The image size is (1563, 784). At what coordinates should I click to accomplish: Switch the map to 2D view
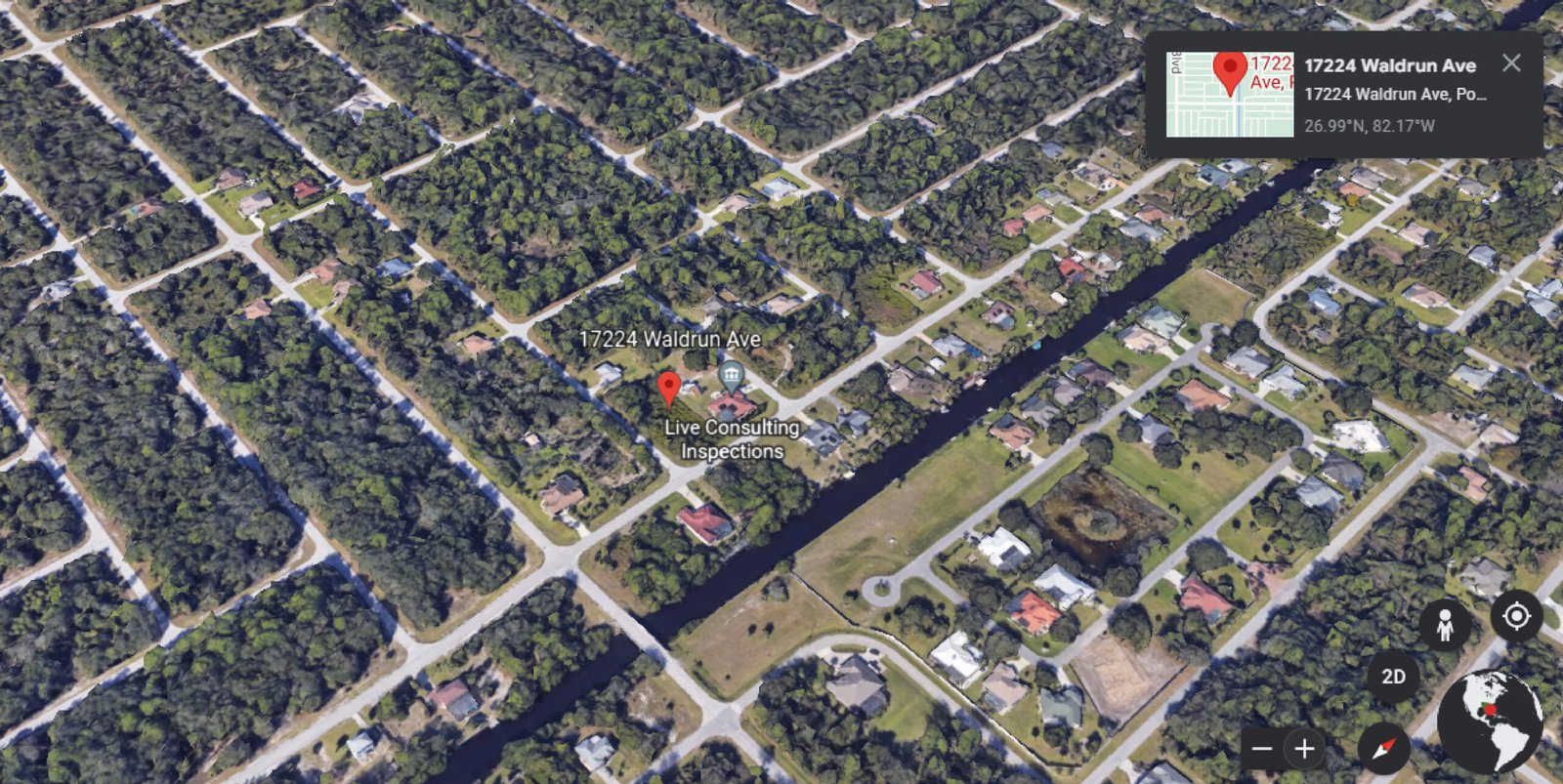(x=1393, y=676)
